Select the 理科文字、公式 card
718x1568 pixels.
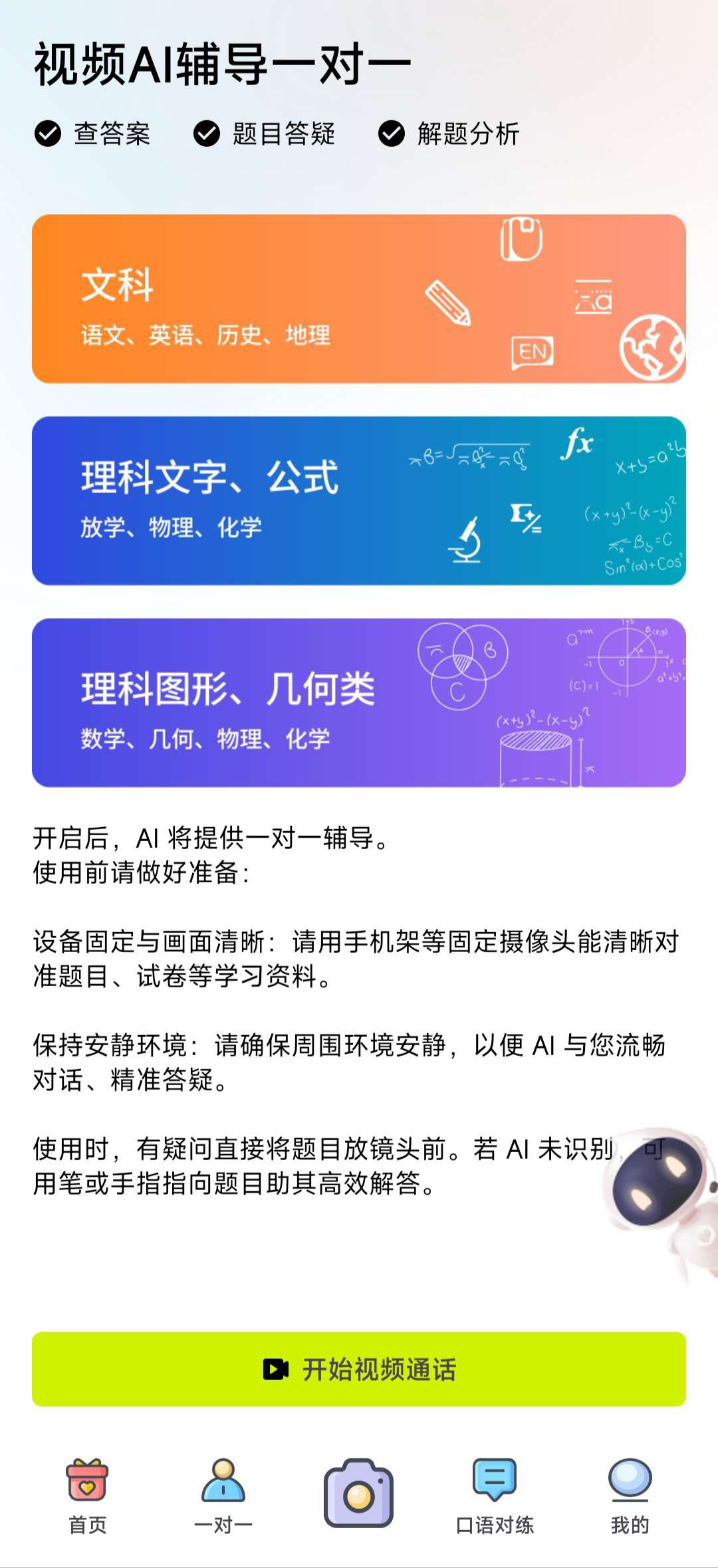(359, 498)
